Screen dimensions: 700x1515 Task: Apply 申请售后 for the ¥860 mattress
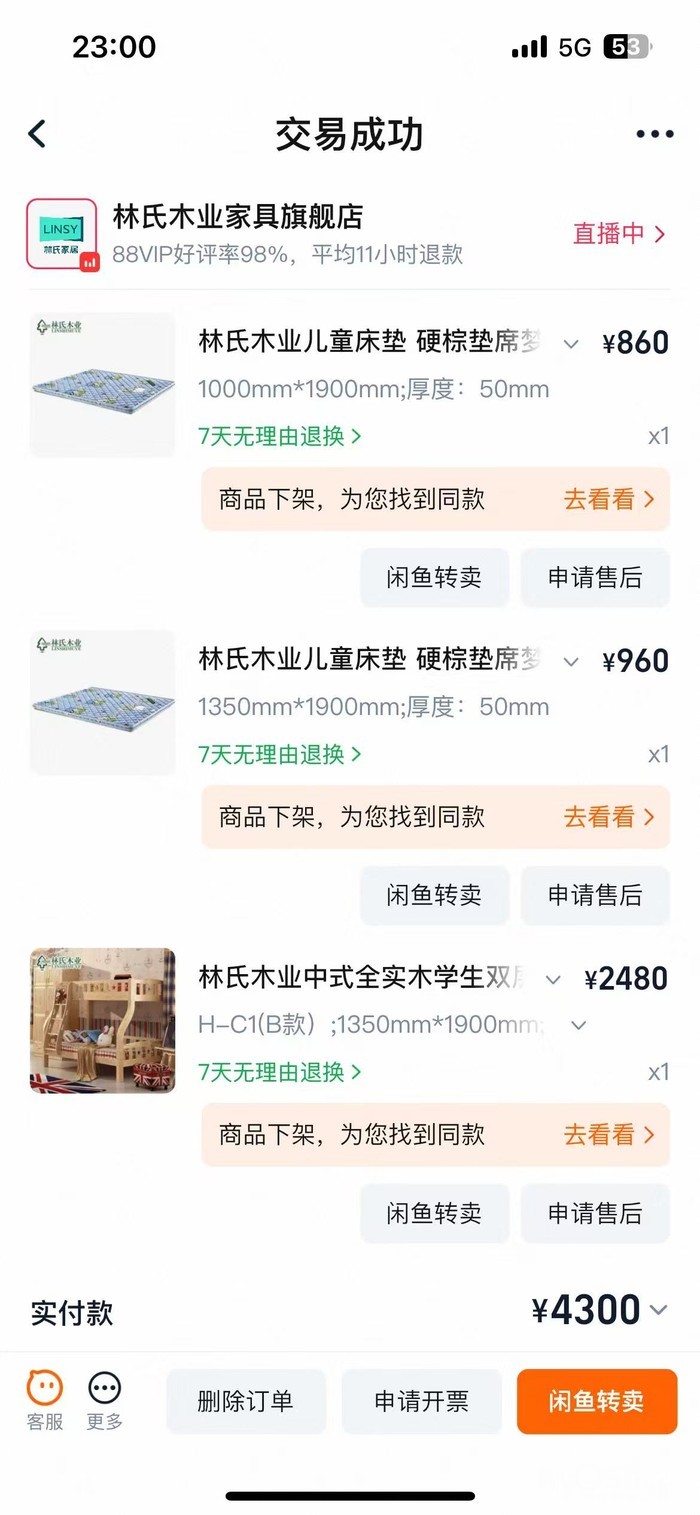[x=594, y=577]
